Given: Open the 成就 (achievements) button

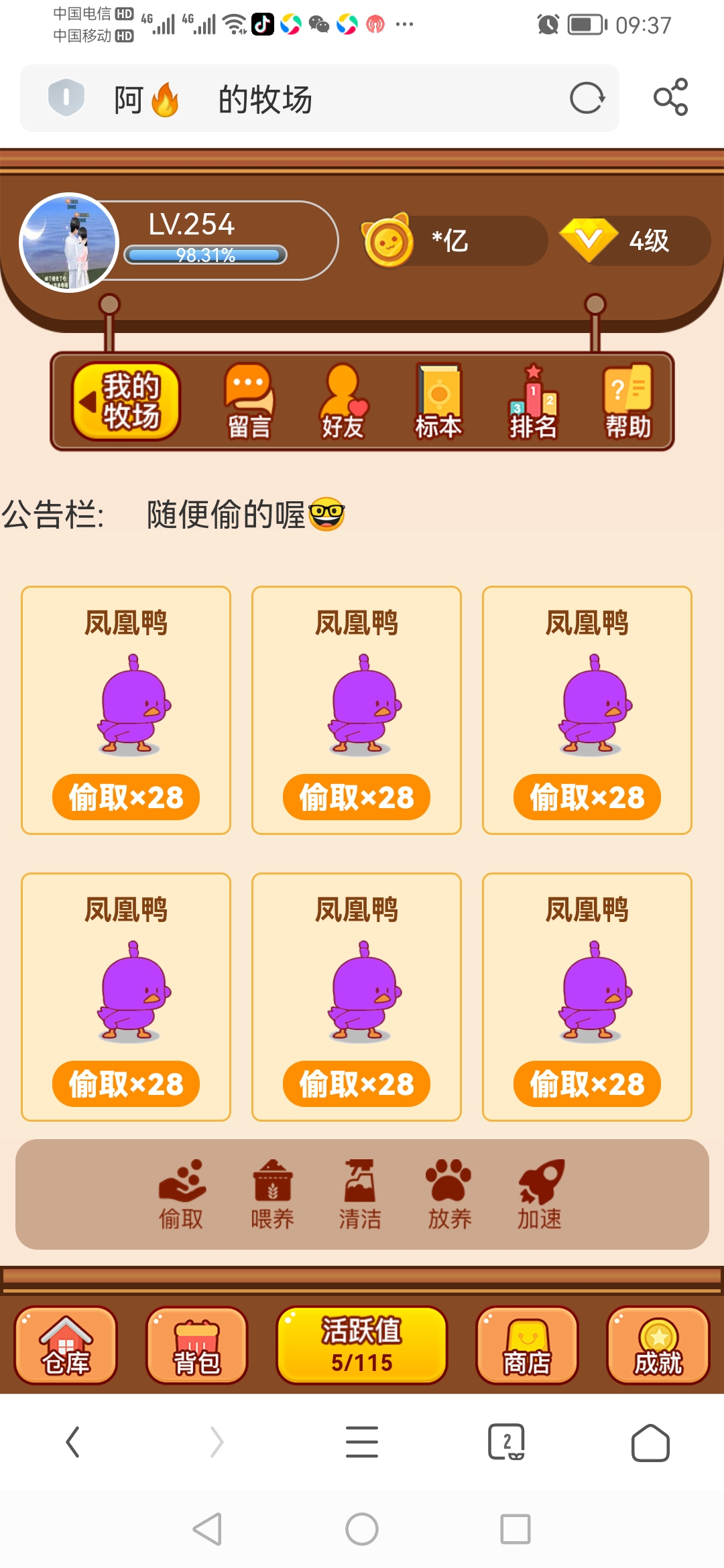Looking at the screenshot, I should [x=657, y=1347].
